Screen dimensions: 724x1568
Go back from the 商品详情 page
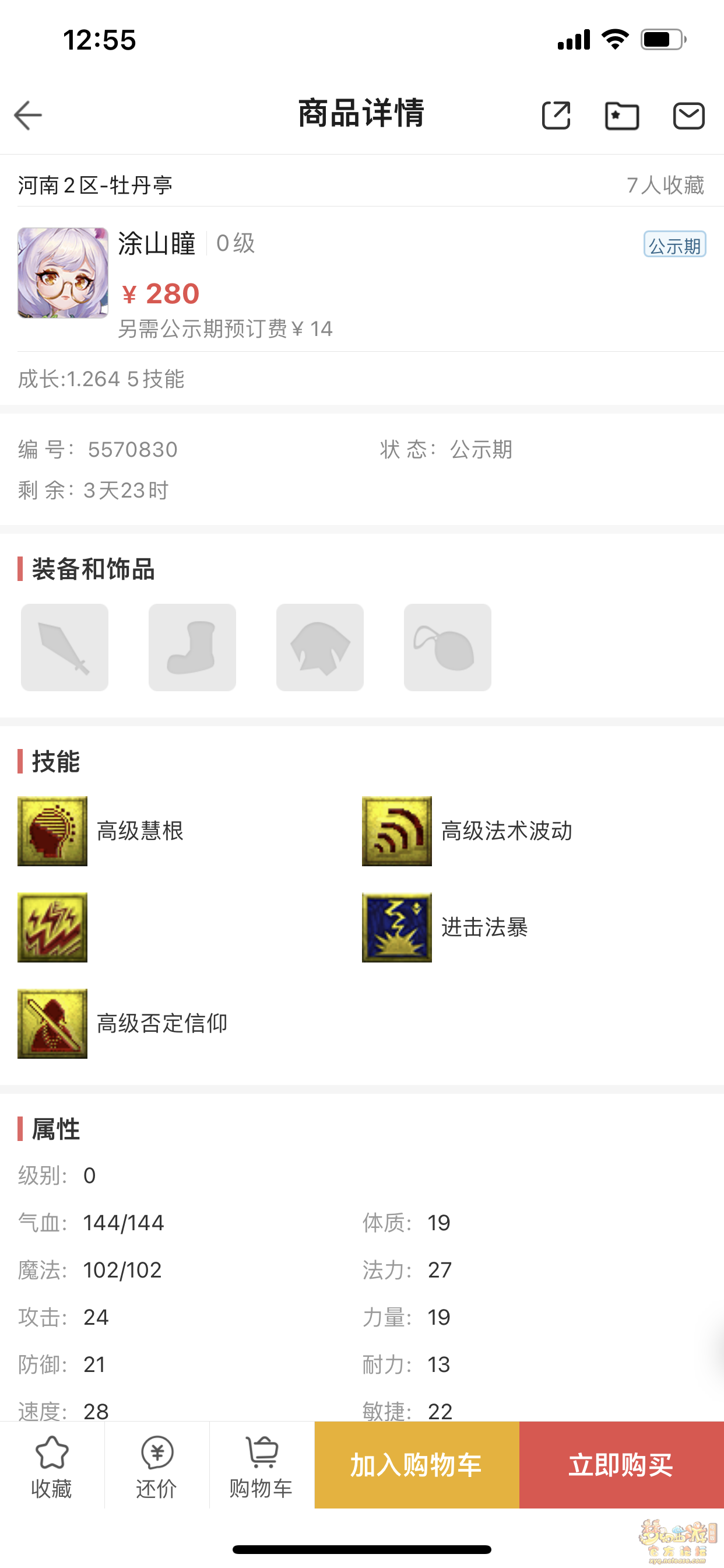click(28, 115)
